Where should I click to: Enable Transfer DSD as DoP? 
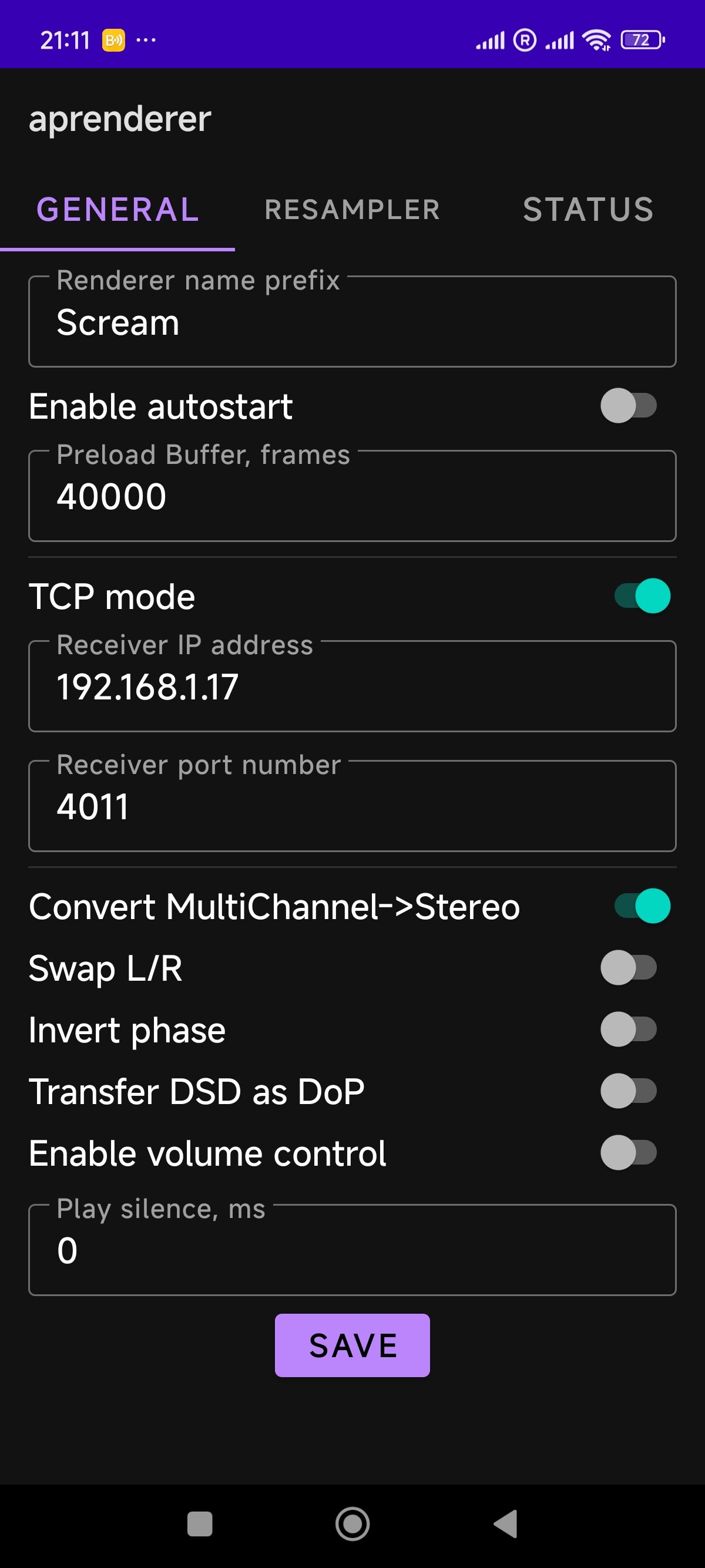pyautogui.click(x=628, y=1091)
